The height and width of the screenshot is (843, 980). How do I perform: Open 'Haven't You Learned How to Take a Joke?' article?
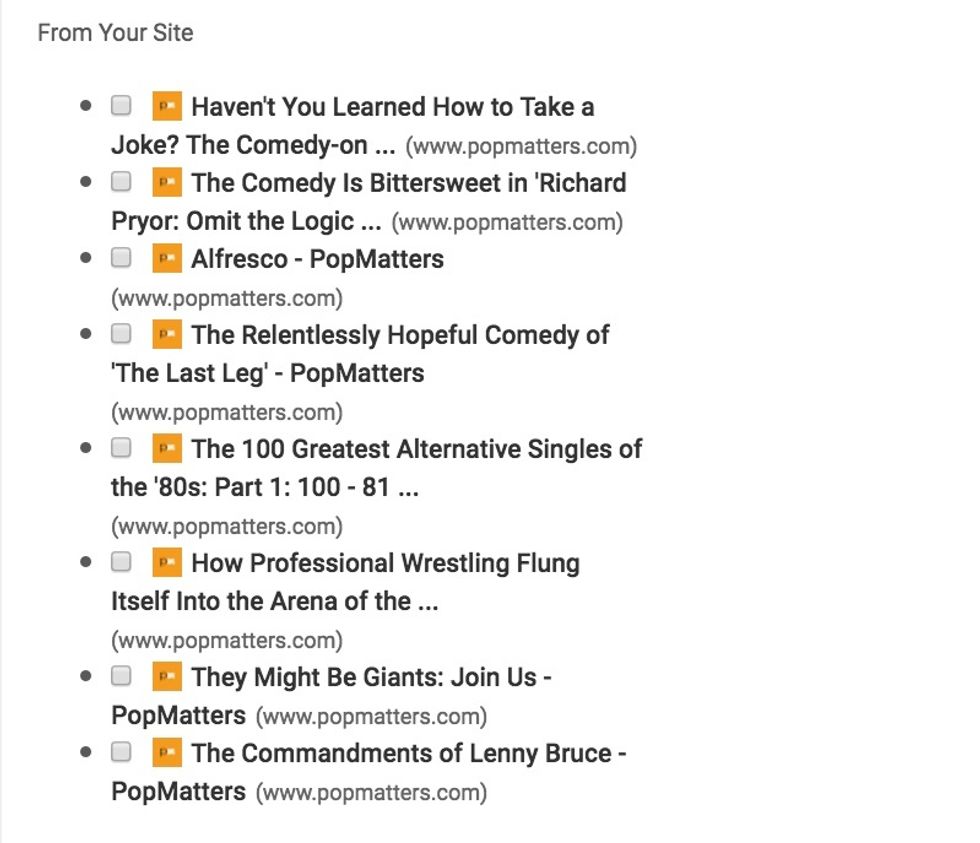pos(392,107)
